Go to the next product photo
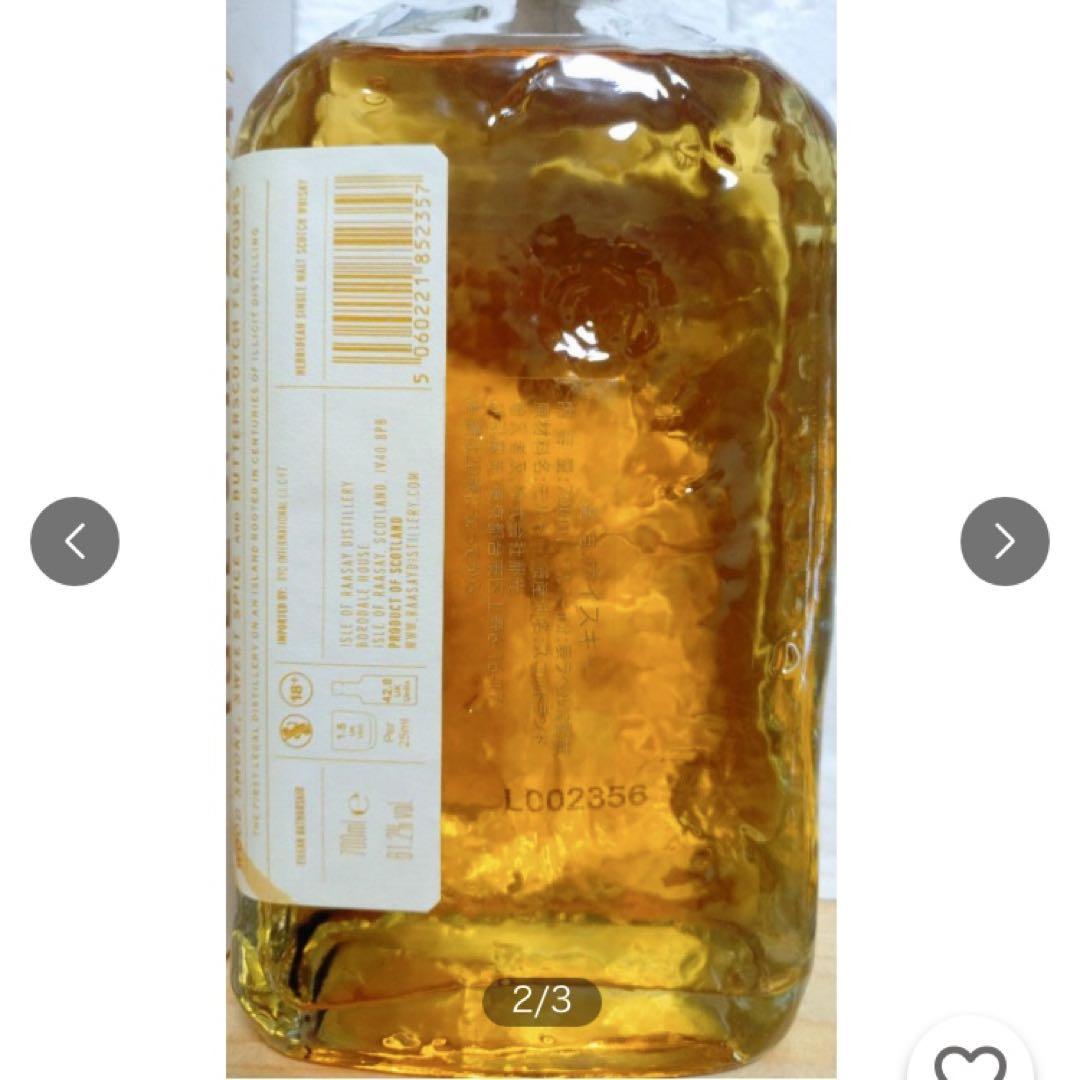 pos(1004,541)
